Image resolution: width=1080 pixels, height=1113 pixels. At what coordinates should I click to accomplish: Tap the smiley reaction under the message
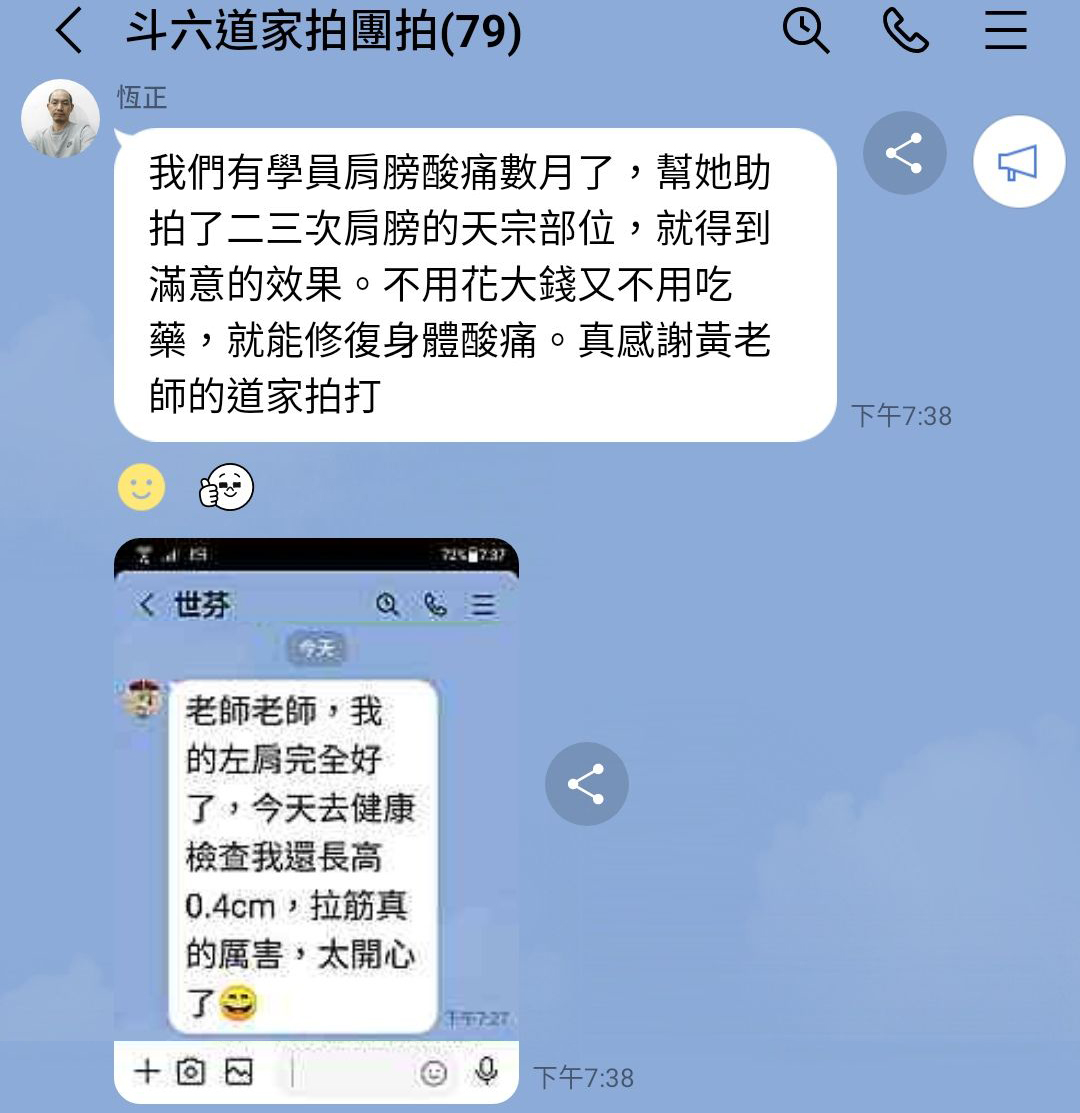pyautogui.click(x=141, y=488)
